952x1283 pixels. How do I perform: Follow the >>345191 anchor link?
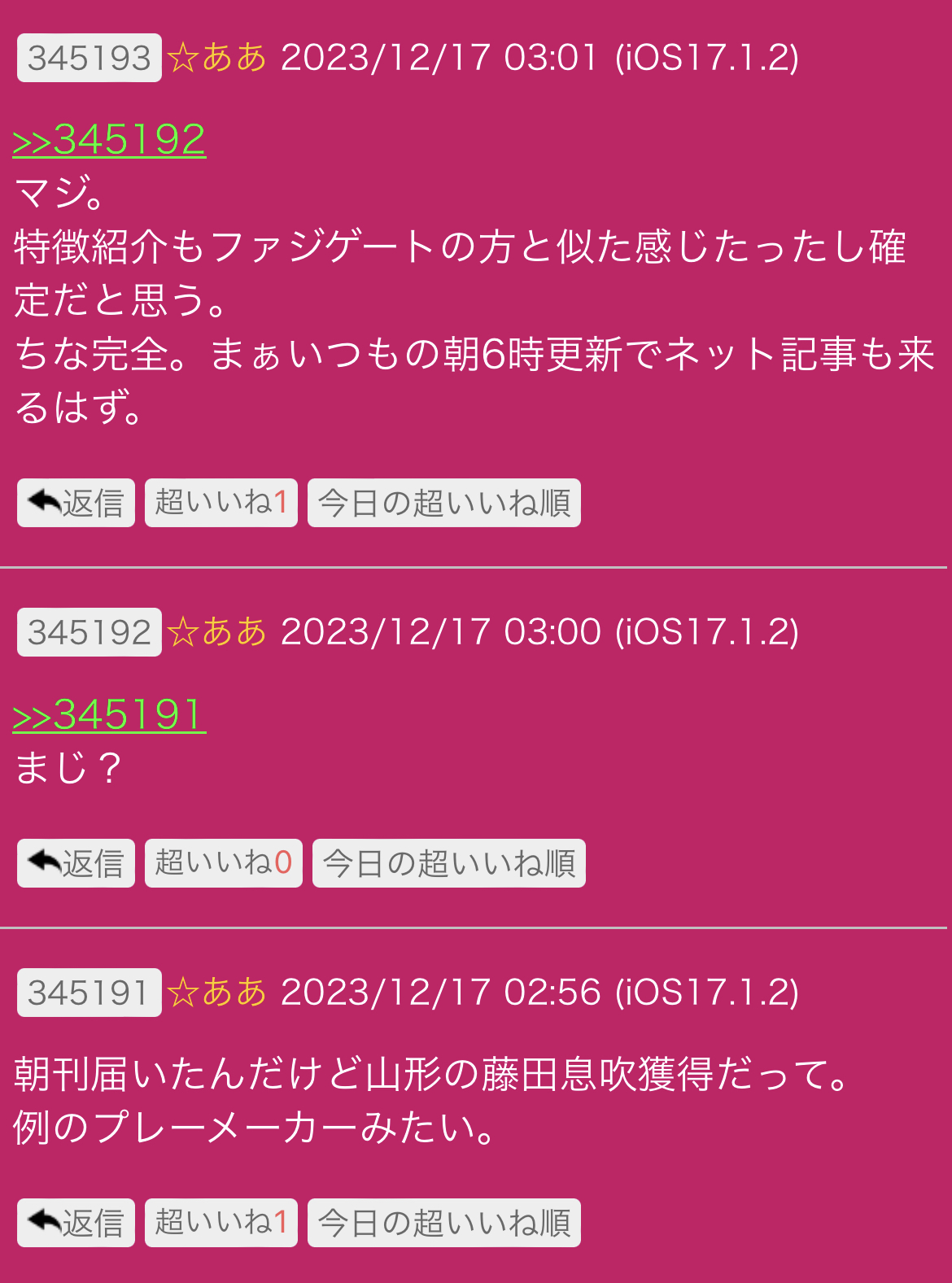pos(109,715)
